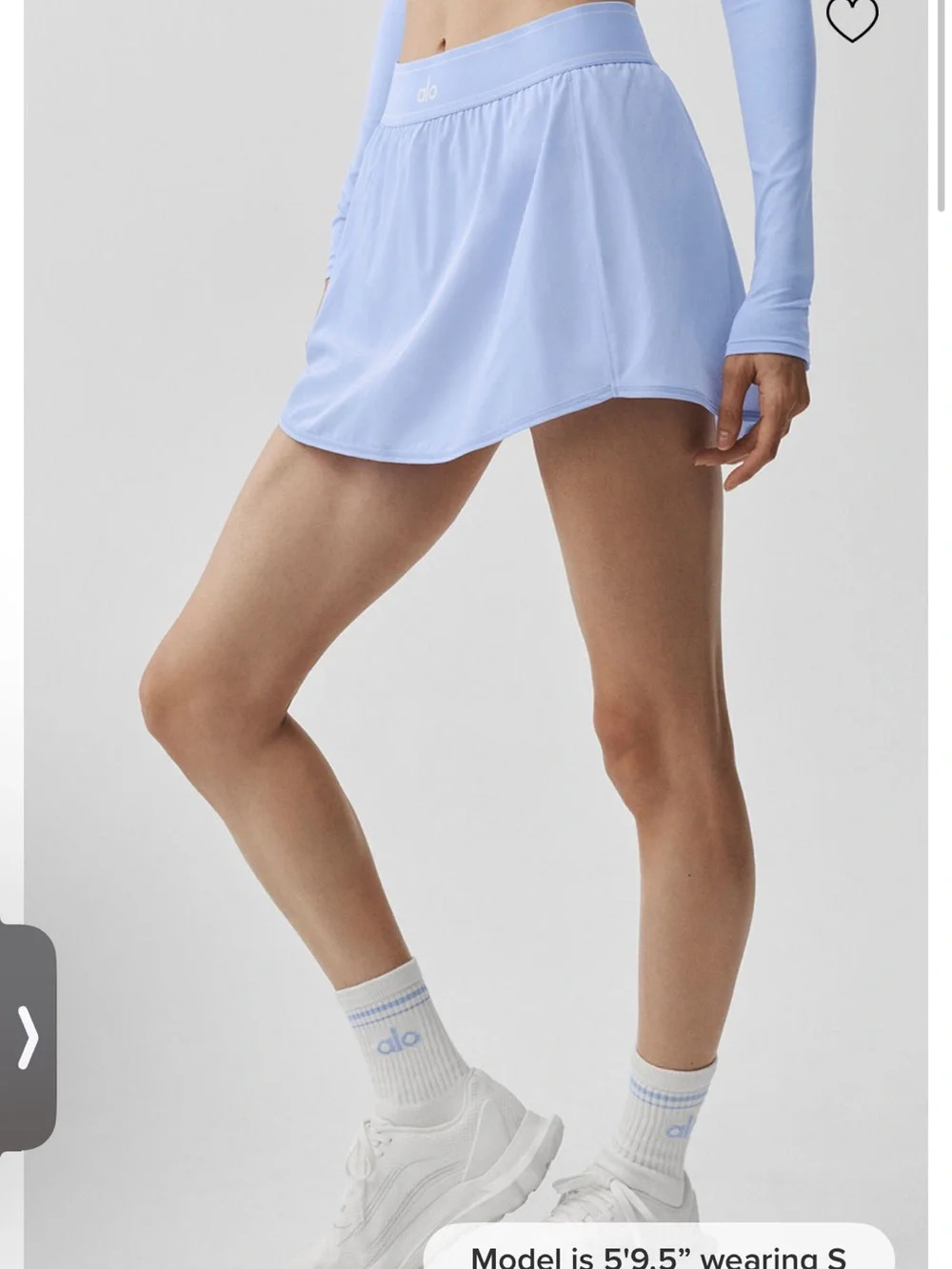Open the side panel arrow handle

click(28, 1038)
